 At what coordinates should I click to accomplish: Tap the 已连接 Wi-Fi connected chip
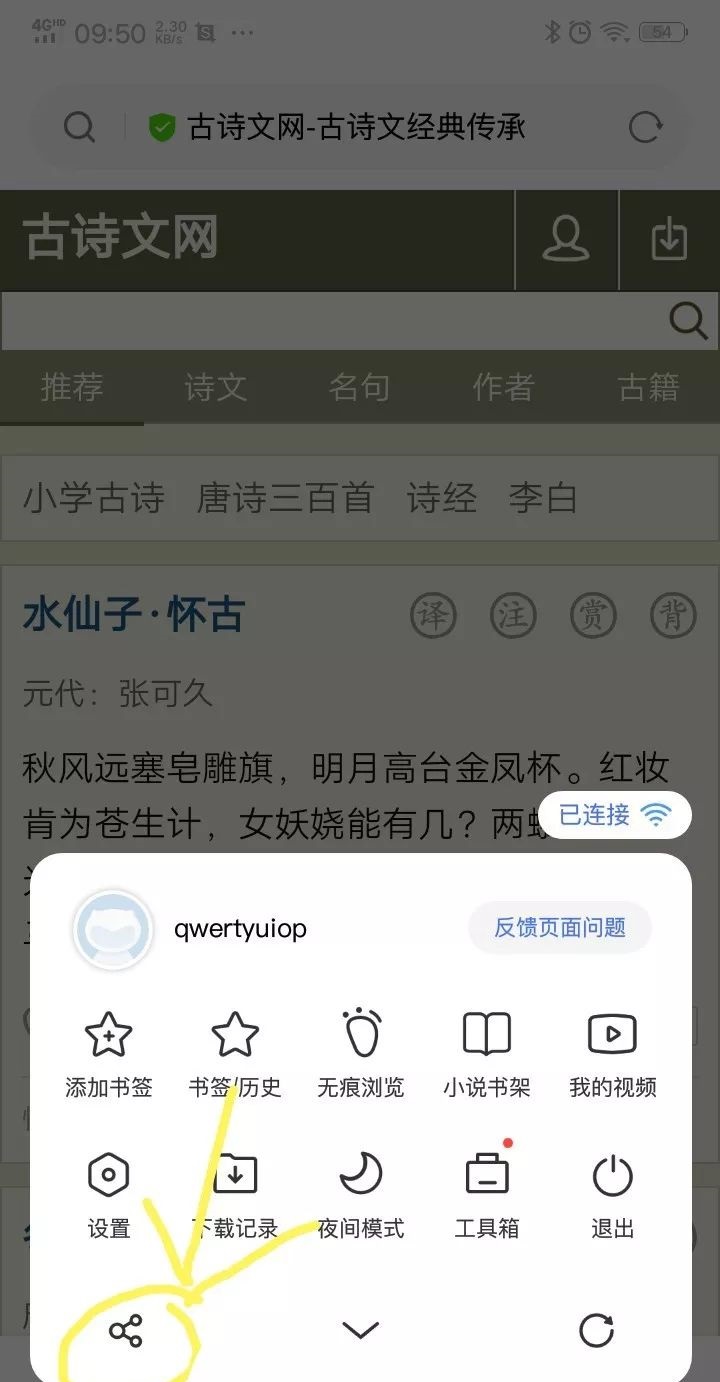pyautogui.click(x=614, y=815)
